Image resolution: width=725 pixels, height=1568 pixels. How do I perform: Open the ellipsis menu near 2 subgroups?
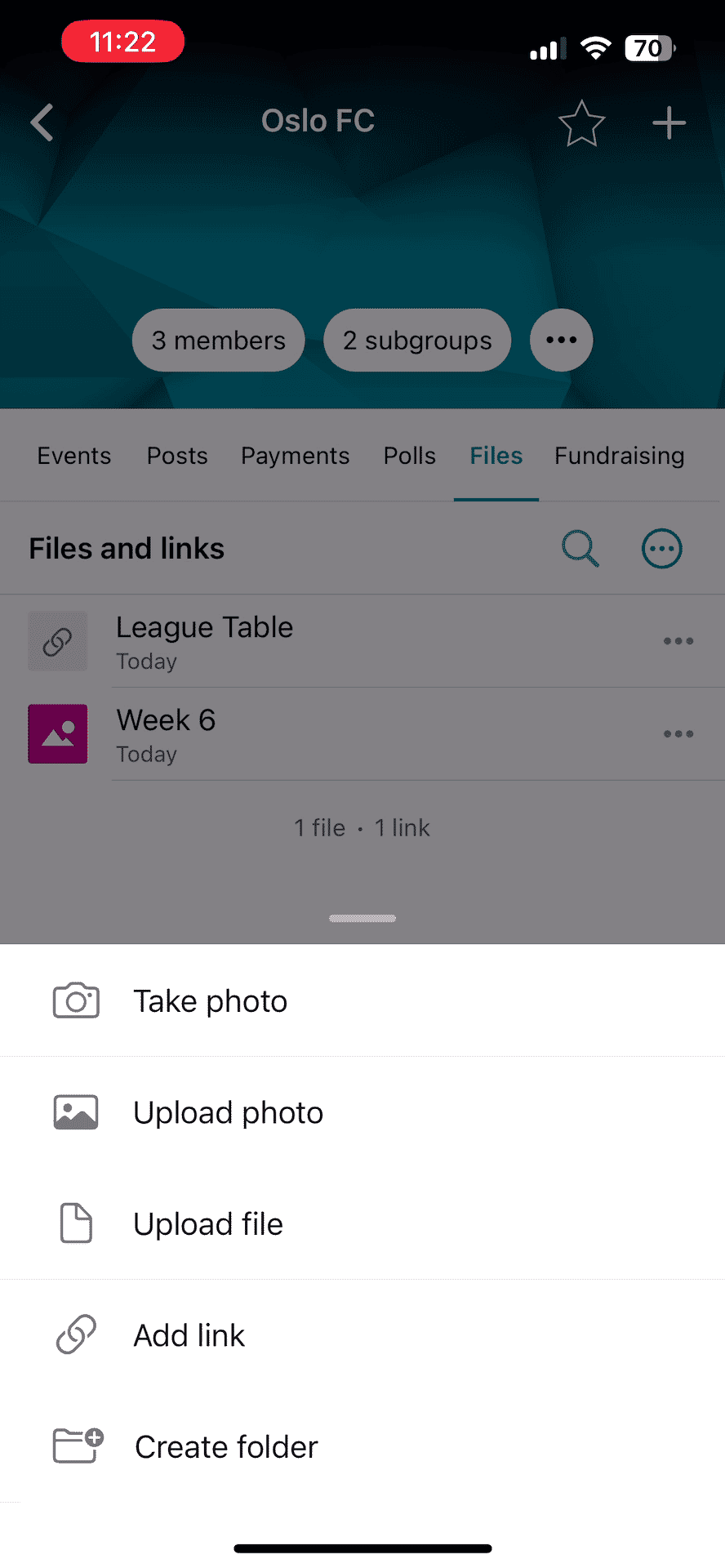click(561, 340)
